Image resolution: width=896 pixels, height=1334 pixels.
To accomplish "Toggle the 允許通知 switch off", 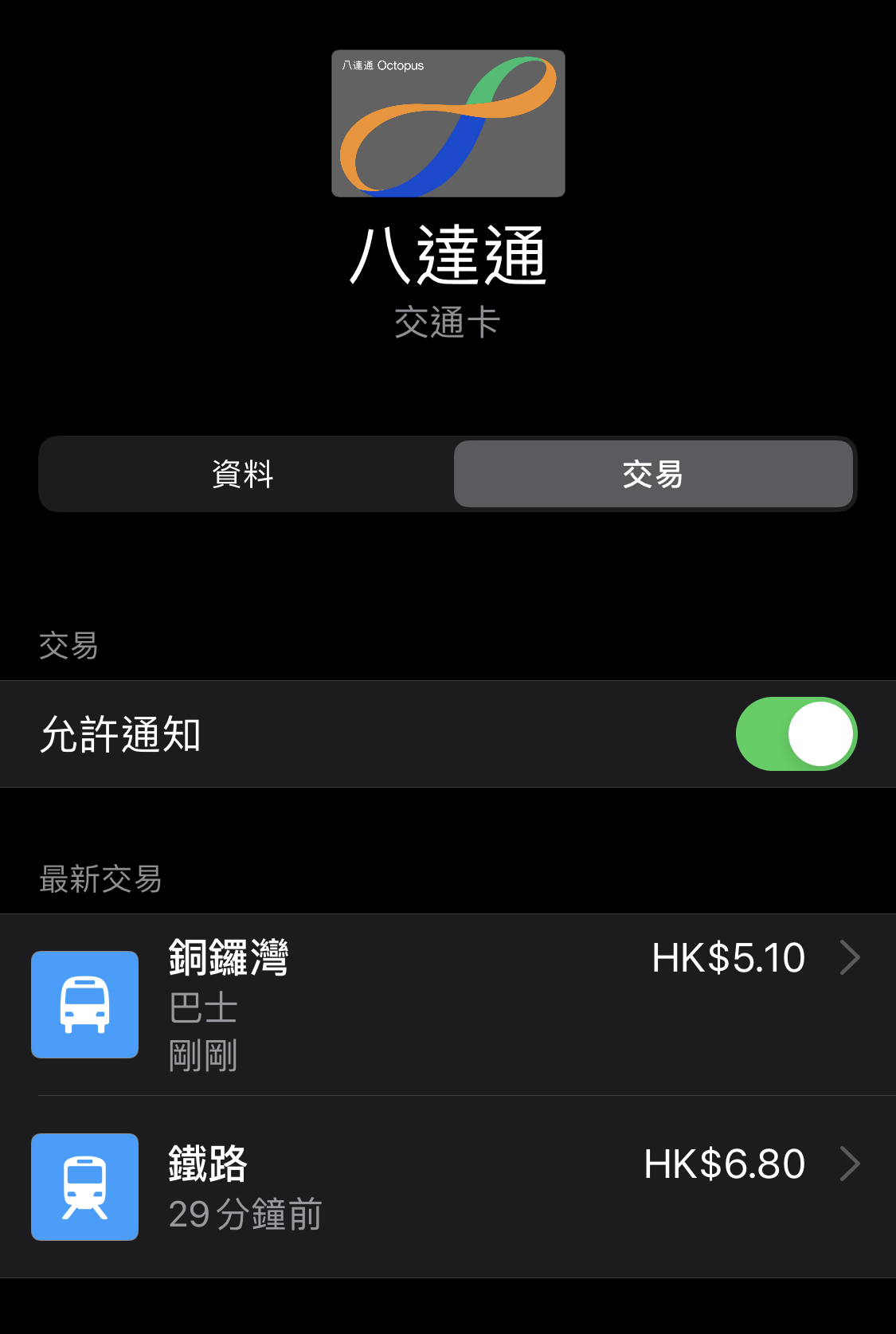I will tap(796, 734).
